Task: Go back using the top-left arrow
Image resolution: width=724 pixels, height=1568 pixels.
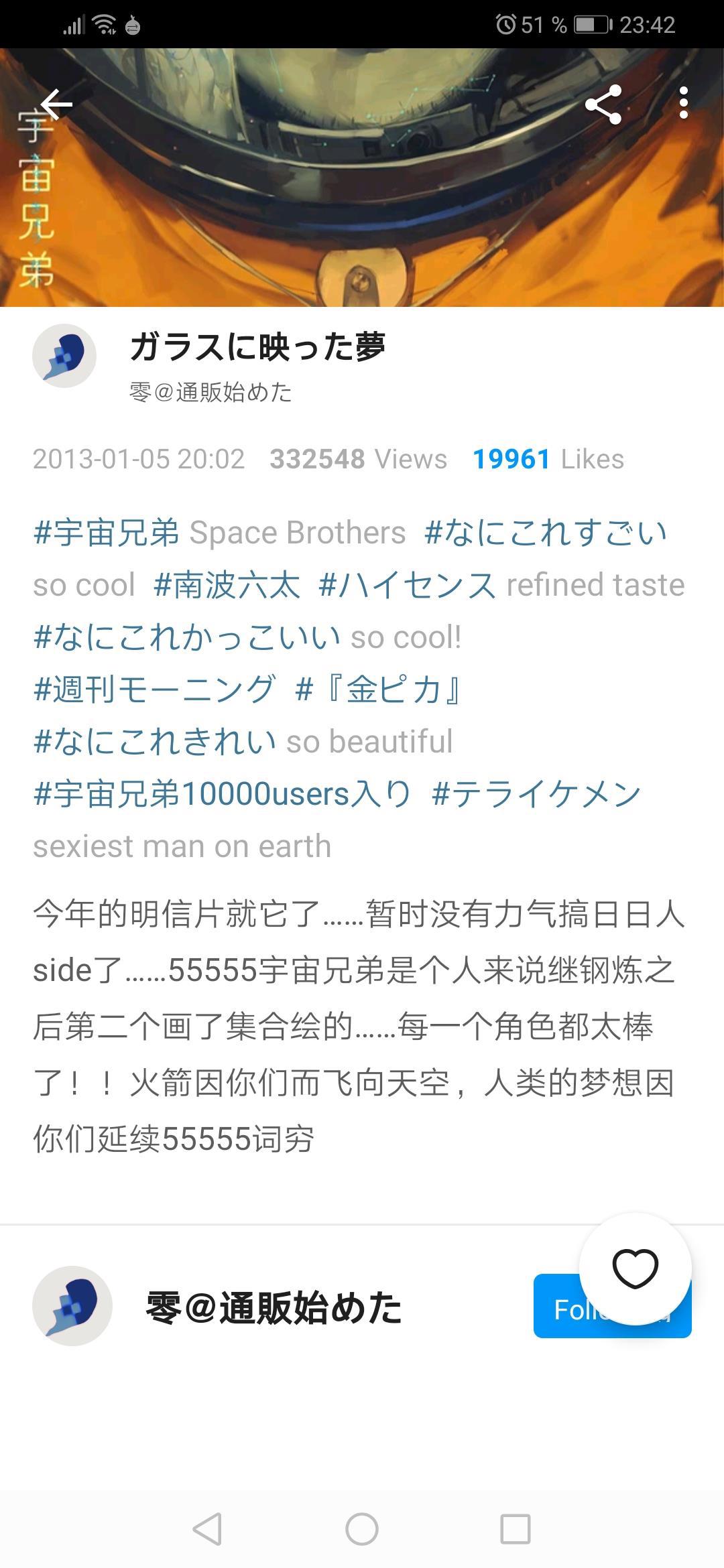Action: [x=57, y=105]
